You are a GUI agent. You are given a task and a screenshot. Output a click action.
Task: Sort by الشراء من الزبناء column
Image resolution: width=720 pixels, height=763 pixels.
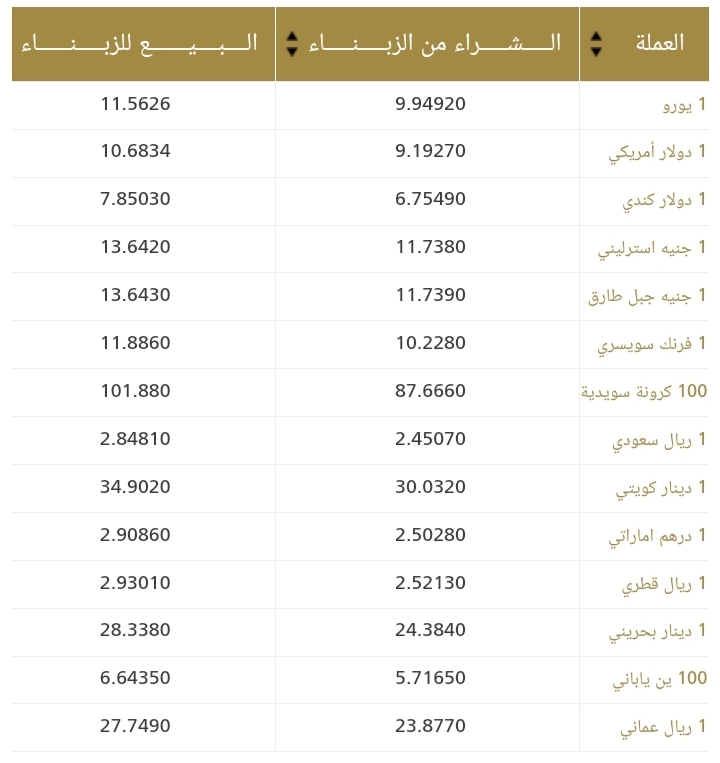tap(291, 44)
